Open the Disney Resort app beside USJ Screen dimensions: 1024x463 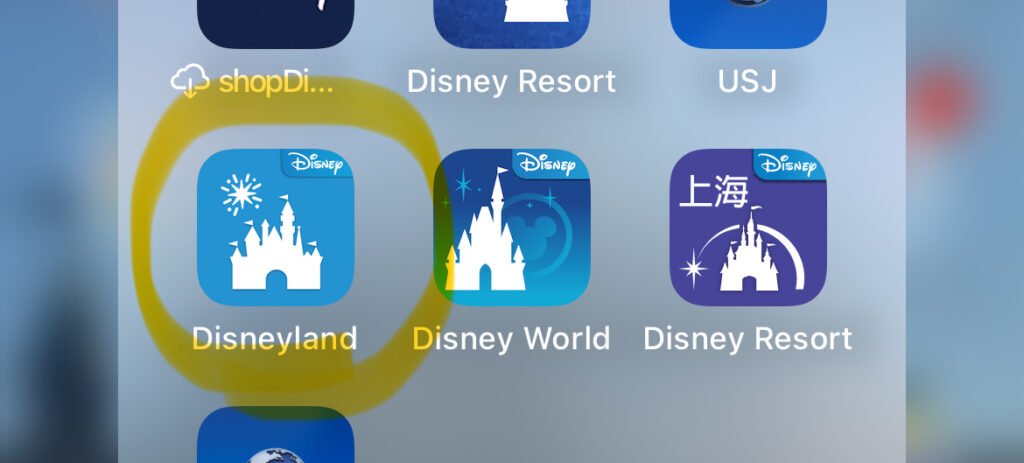pos(511,24)
